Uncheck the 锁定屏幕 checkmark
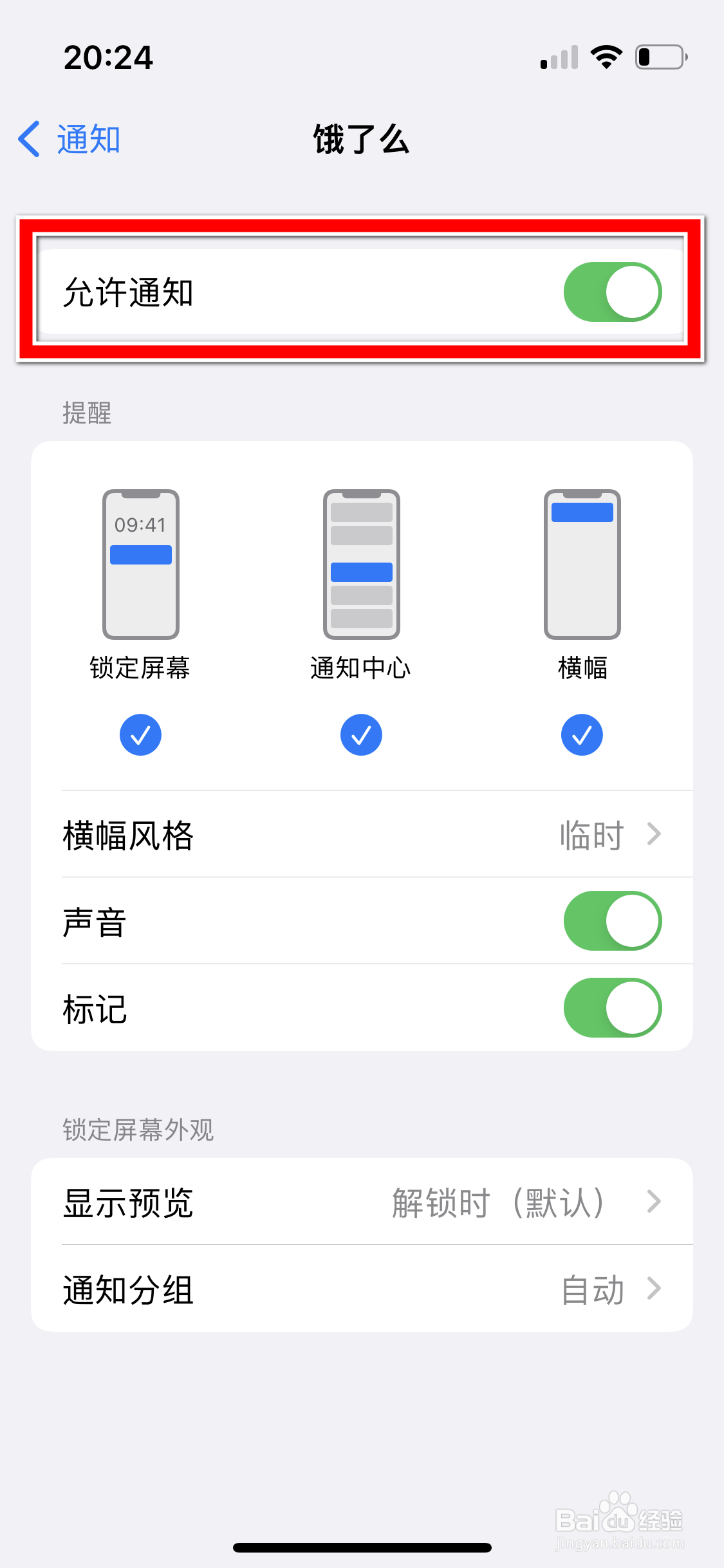The height and width of the screenshot is (1568, 724). pyautogui.click(x=140, y=734)
